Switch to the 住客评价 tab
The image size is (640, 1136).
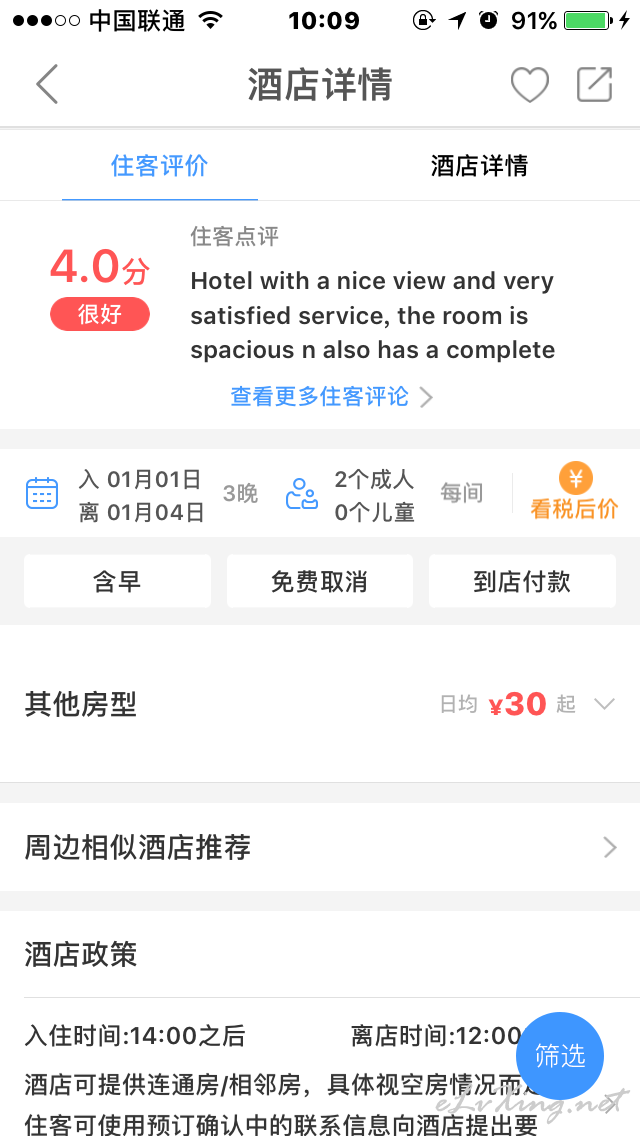[x=159, y=166]
